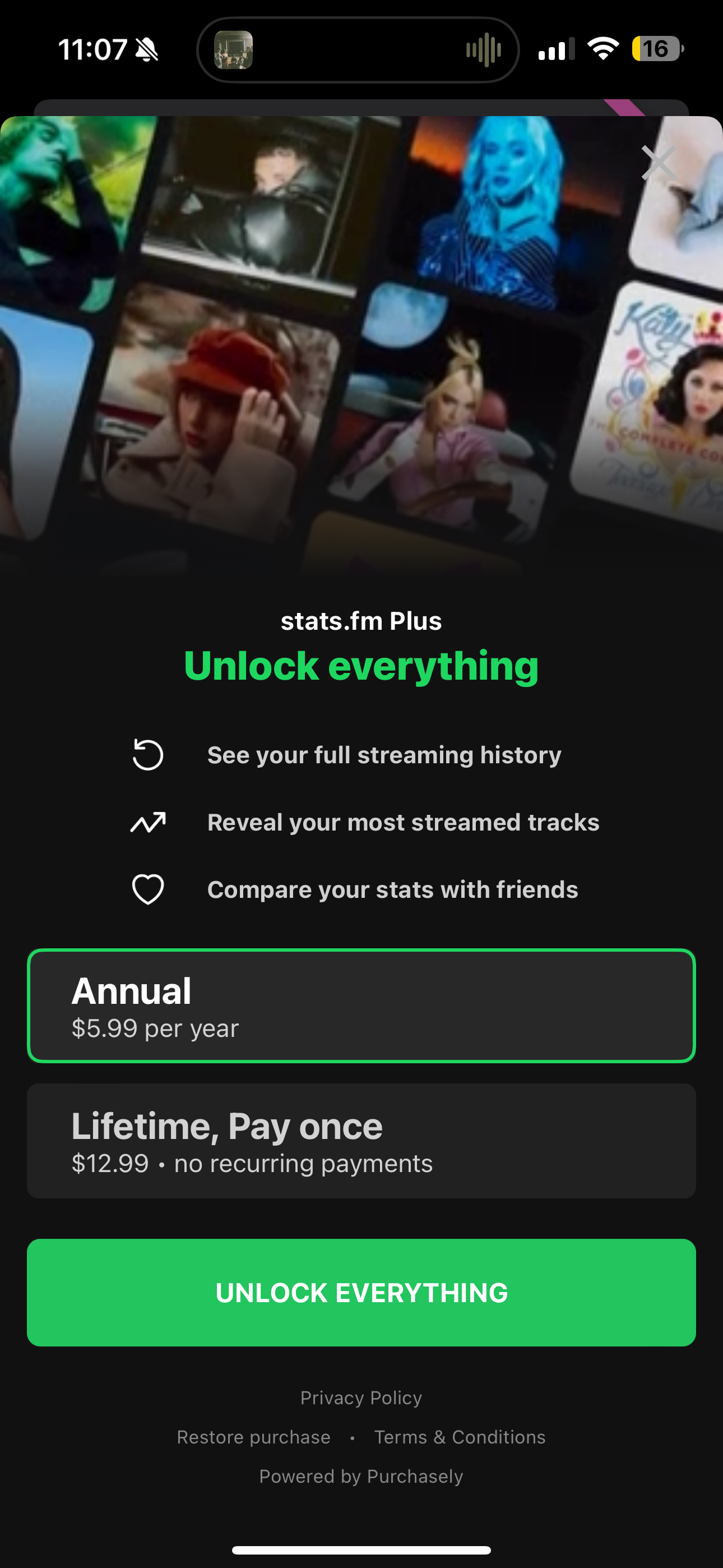Open the Privacy Policy link
The width and height of the screenshot is (723, 1568).
pyautogui.click(x=361, y=1398)
